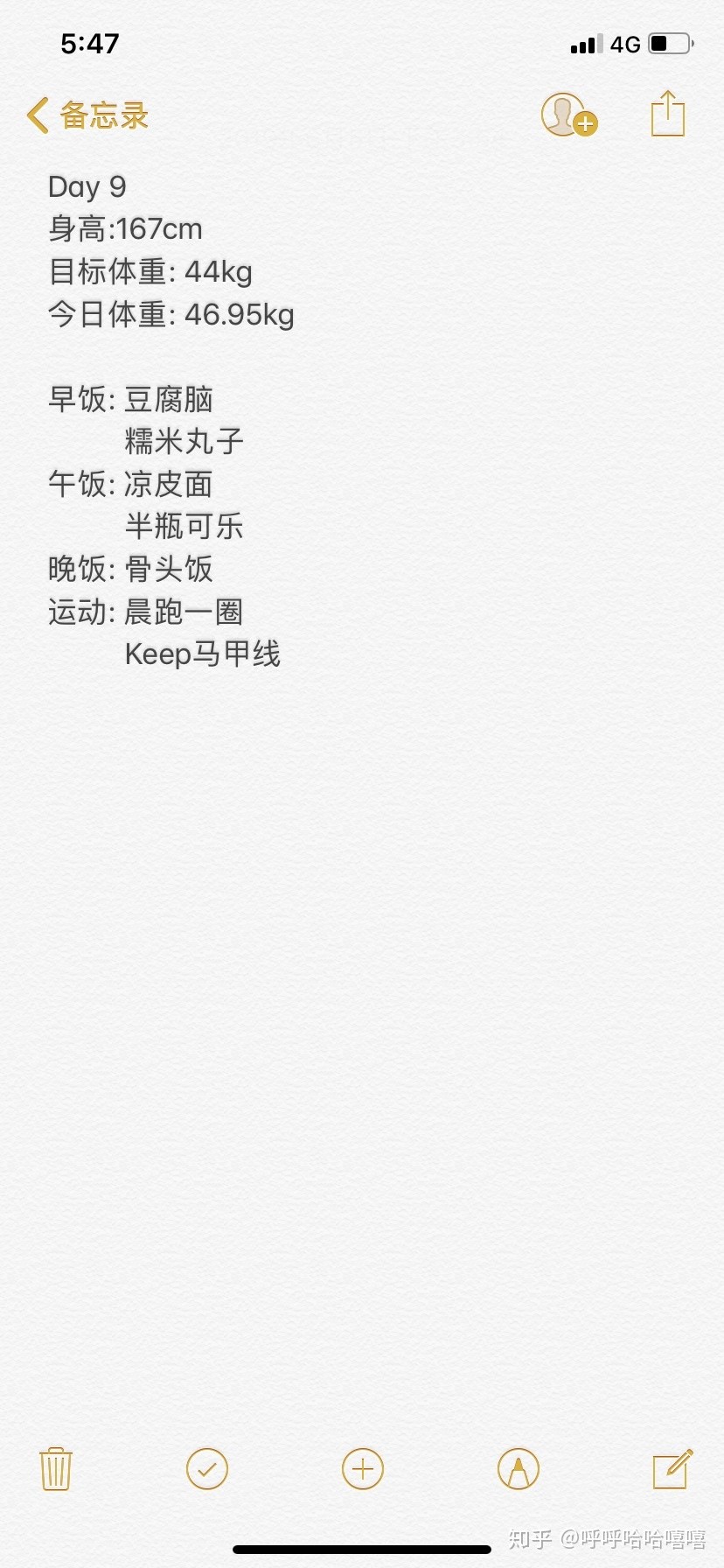Viewport: 724px width, 1568px height.
Task: Insert a checklist with checkmark icon
Action: [207, 1469]
